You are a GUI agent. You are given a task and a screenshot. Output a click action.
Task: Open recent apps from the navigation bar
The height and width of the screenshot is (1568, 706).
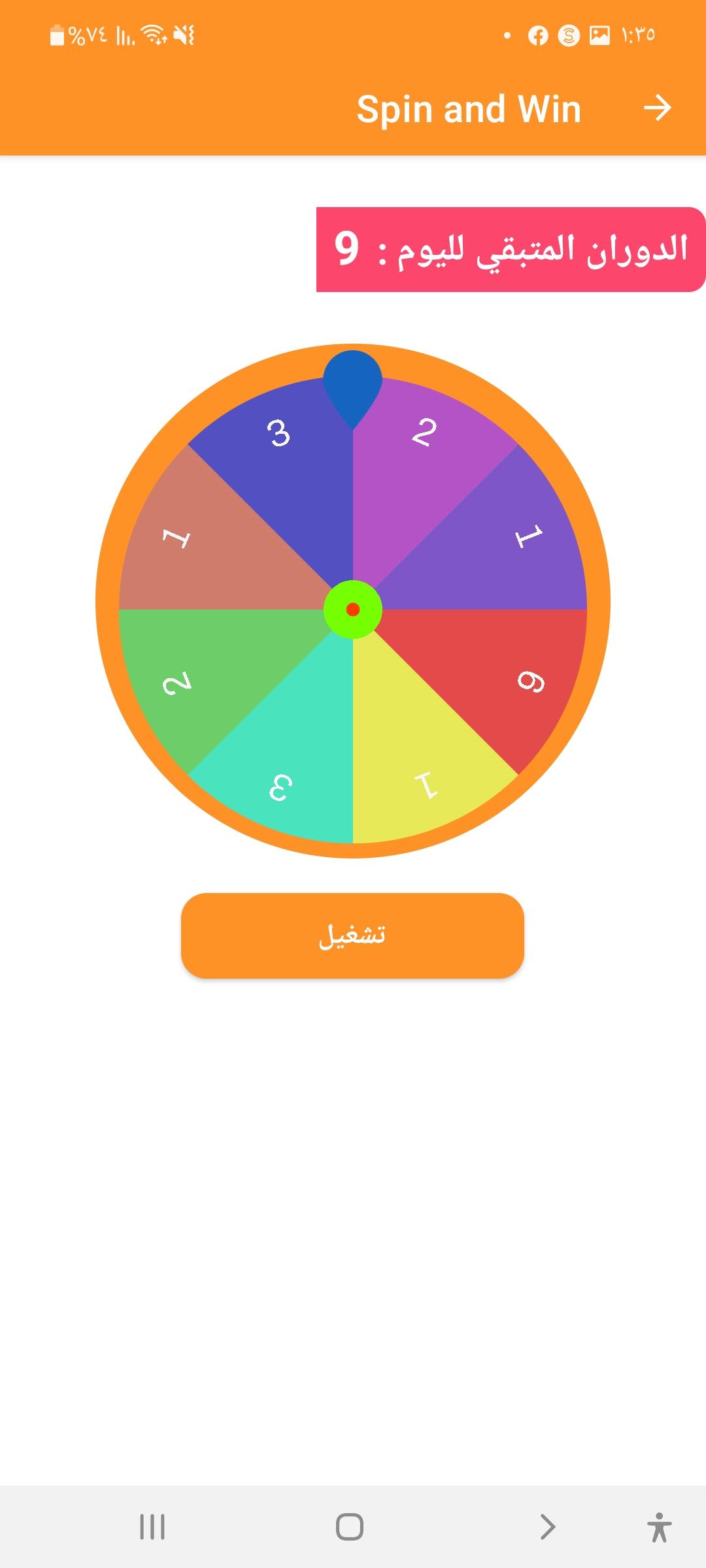152,1527
